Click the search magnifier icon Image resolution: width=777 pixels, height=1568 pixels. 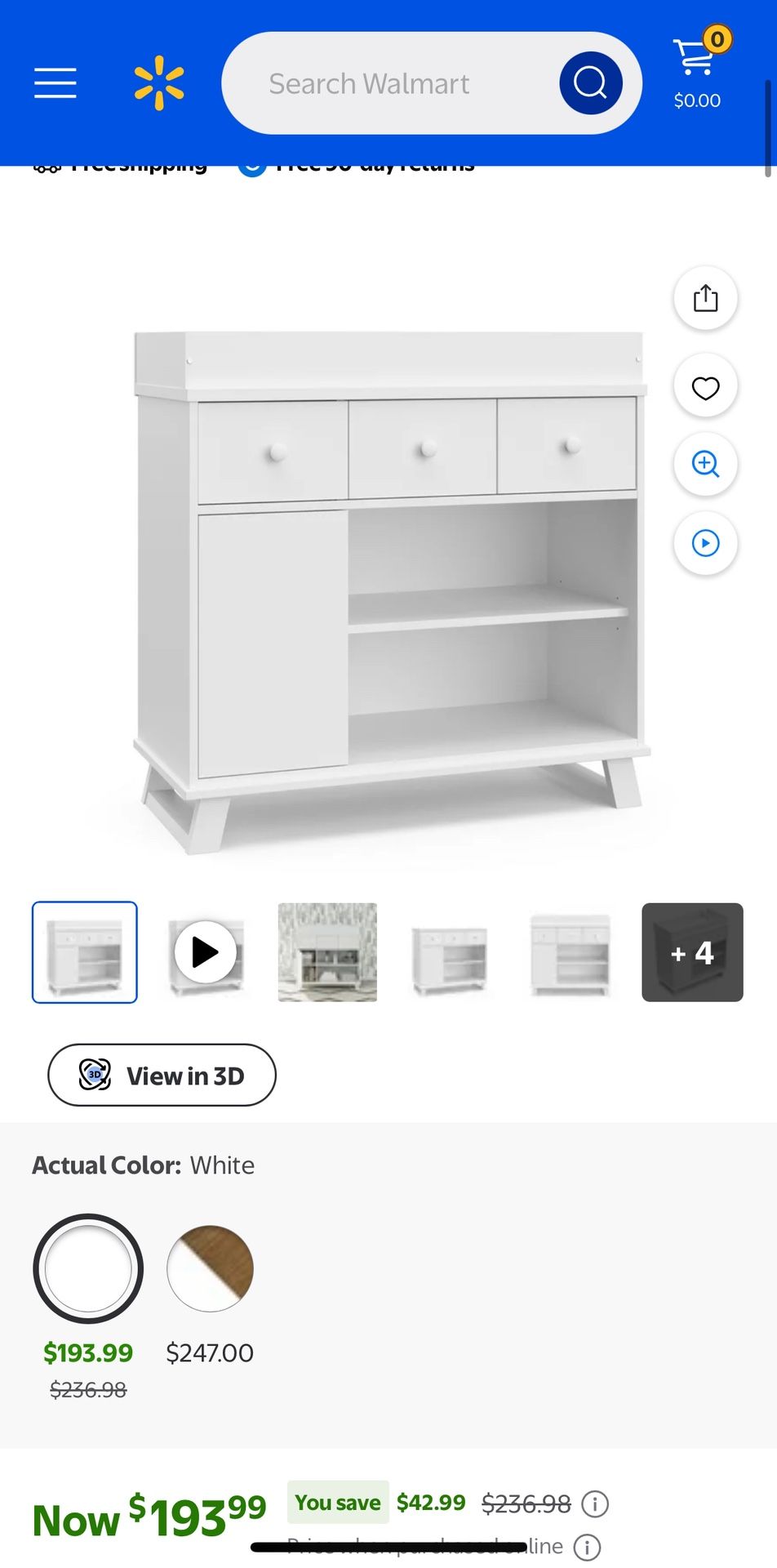click(589, 82)
